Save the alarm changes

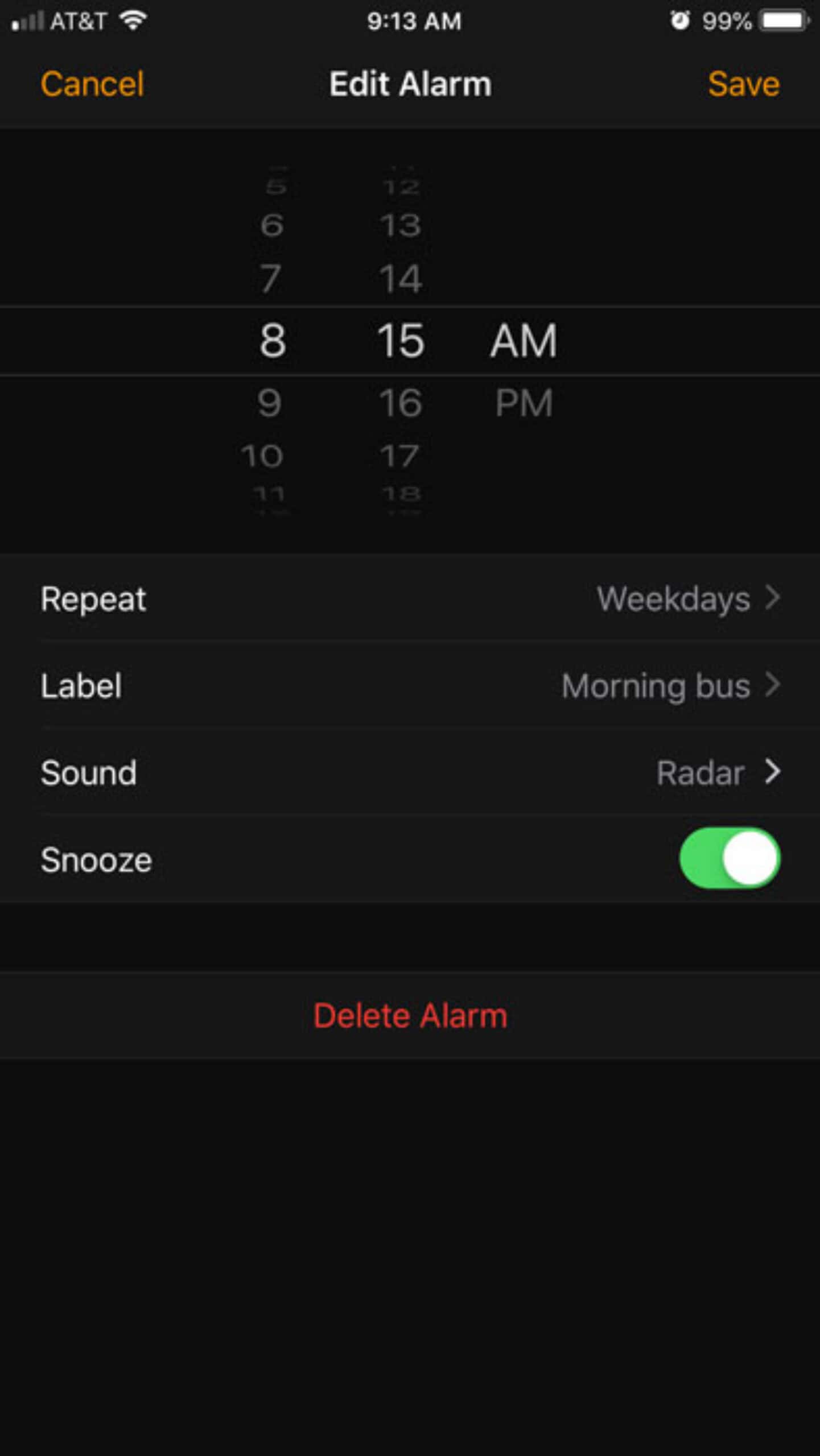click(743, 84)
